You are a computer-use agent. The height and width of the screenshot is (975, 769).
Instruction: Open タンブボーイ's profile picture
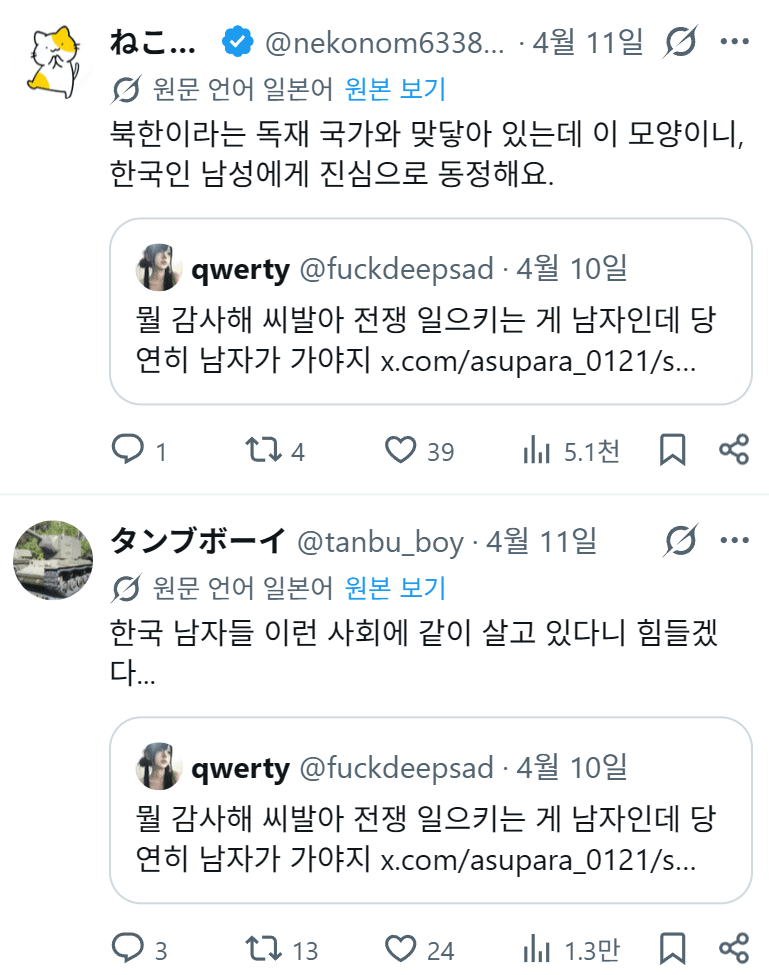pyautogui.click(x=52, y=558)
